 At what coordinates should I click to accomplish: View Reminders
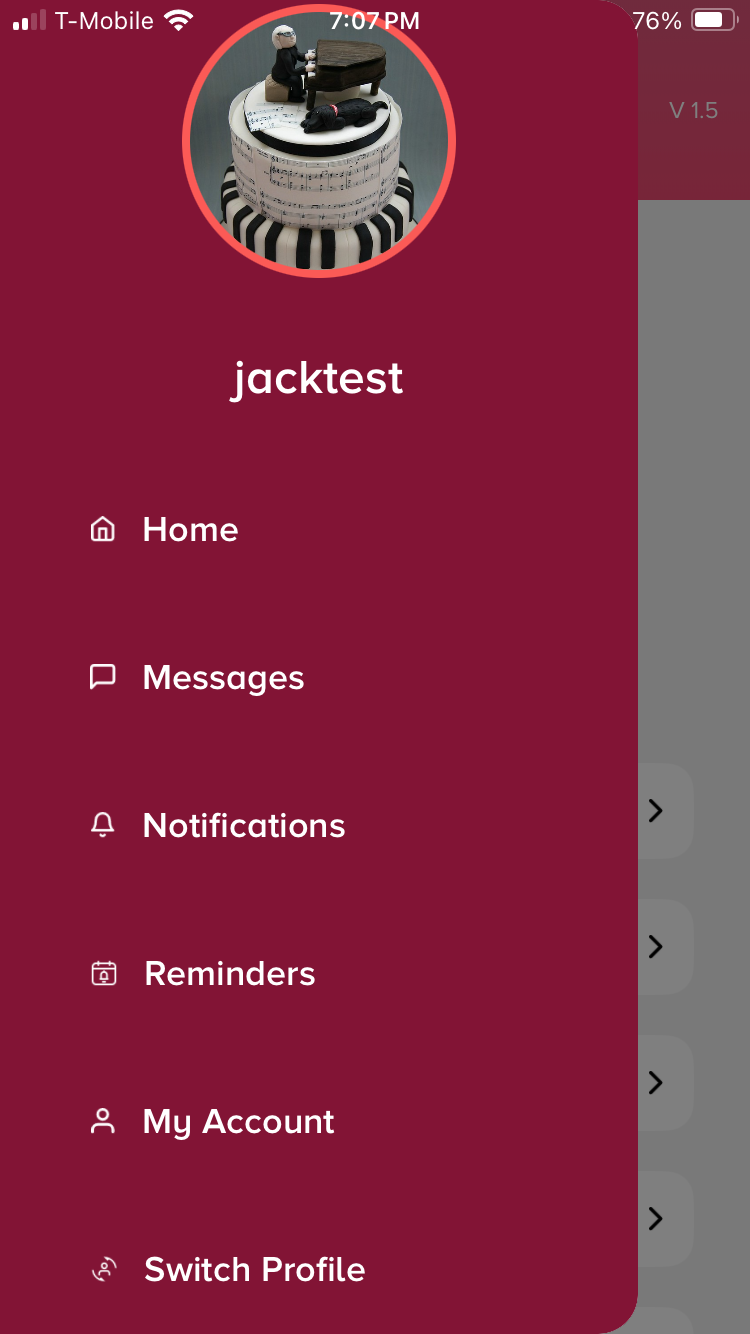pyautogui.click(x=229, y=973)
